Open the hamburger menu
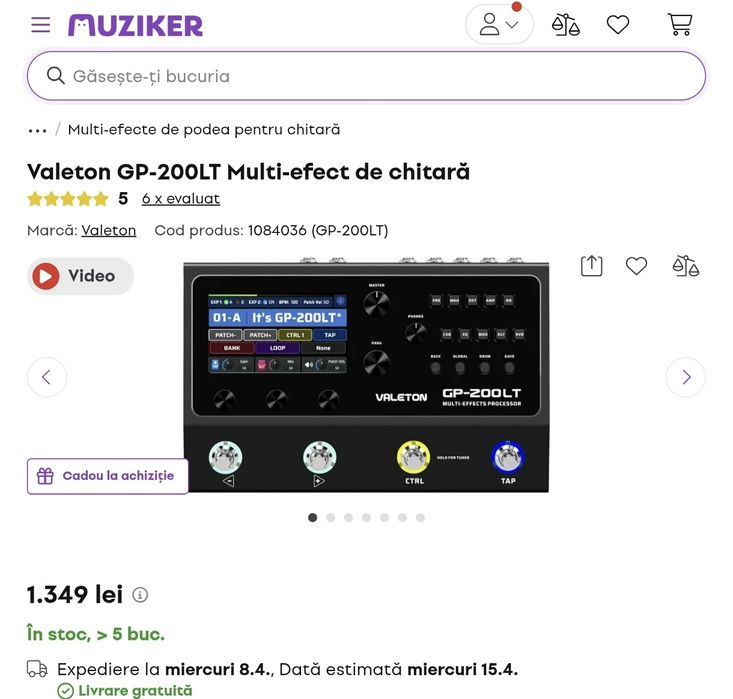The height and width of the screenshot is (699, 733). [x=40, y=25]
